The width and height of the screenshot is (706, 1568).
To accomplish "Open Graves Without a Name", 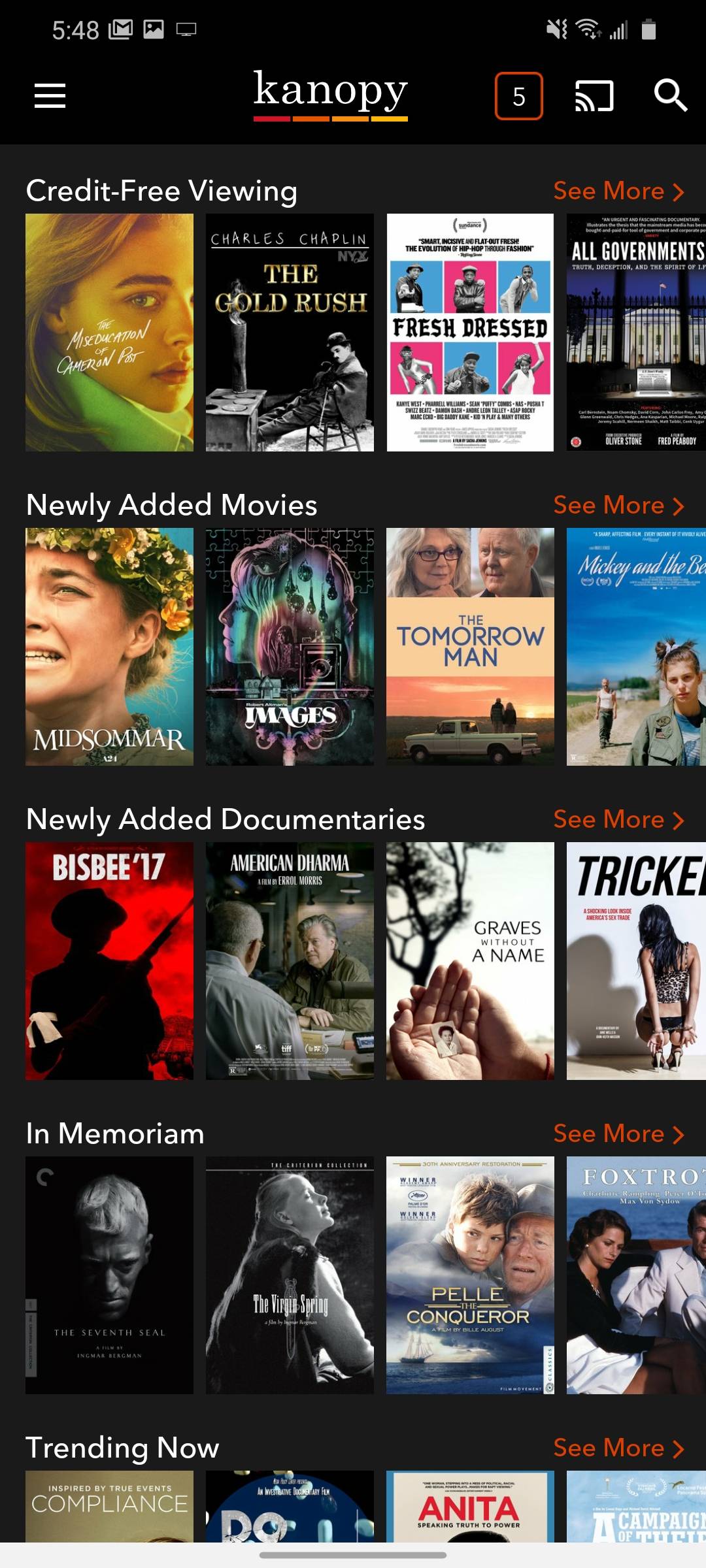I will [470, 961].
